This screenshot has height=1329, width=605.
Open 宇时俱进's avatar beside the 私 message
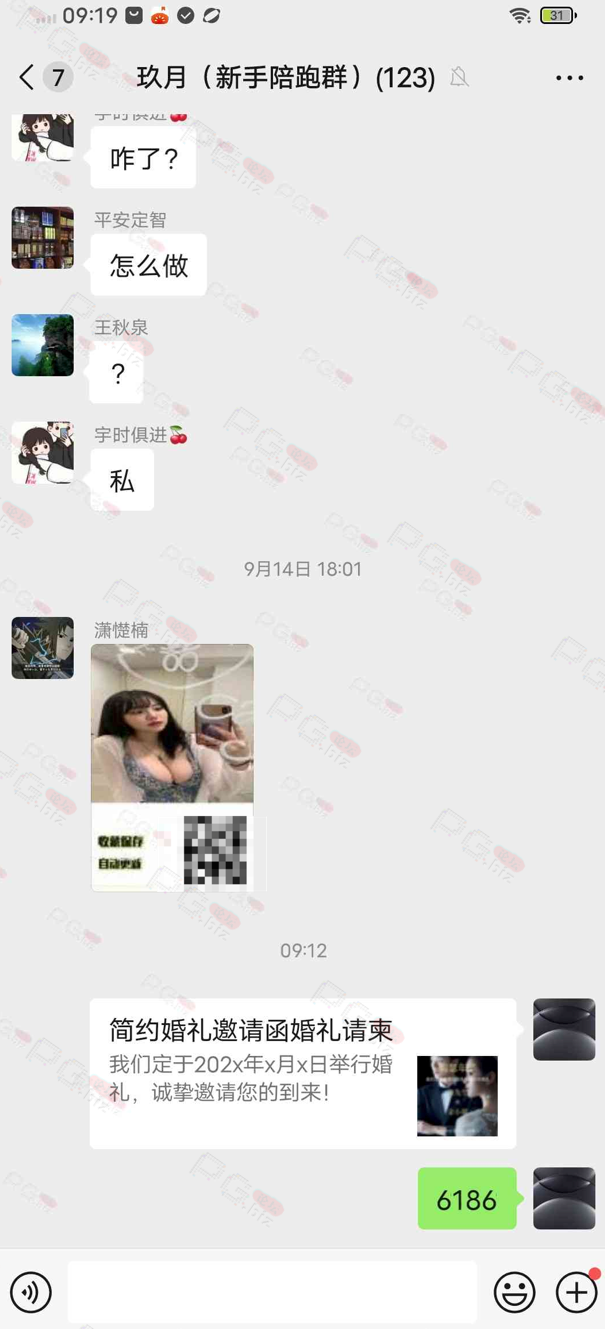coord(43,453)
